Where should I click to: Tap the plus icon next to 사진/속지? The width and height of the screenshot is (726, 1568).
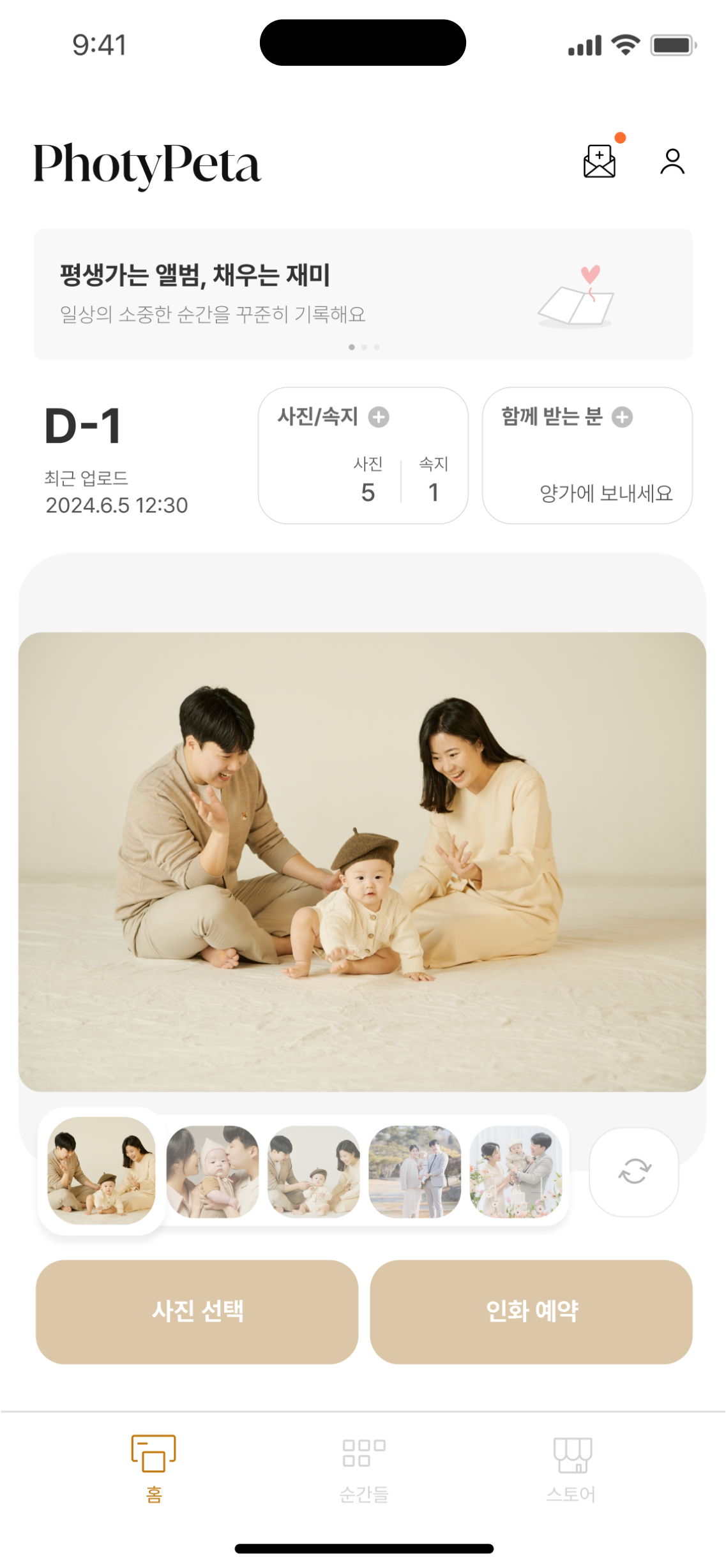click(379, 417)
